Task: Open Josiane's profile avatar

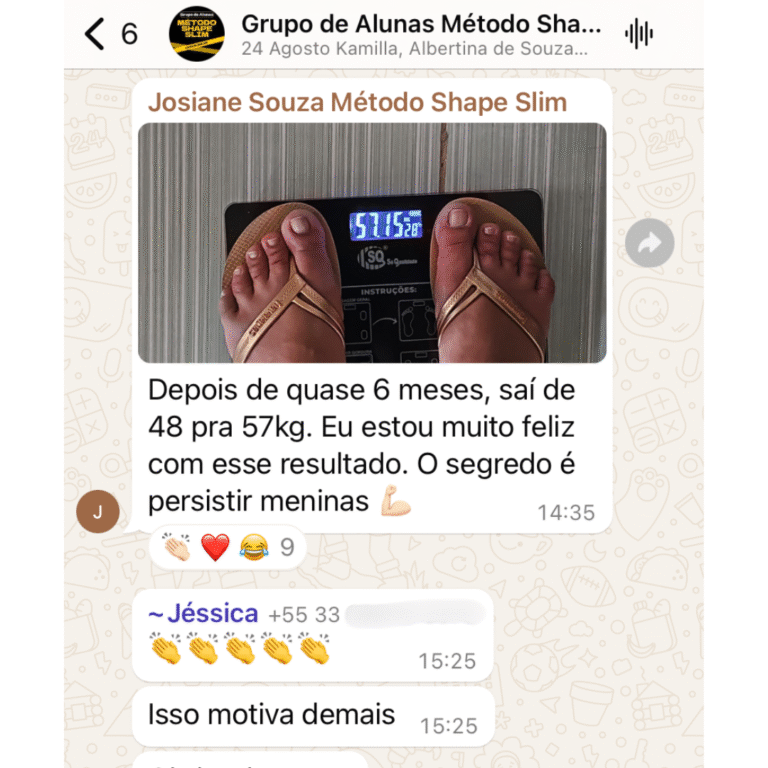Action: click(x=97, y=512)
